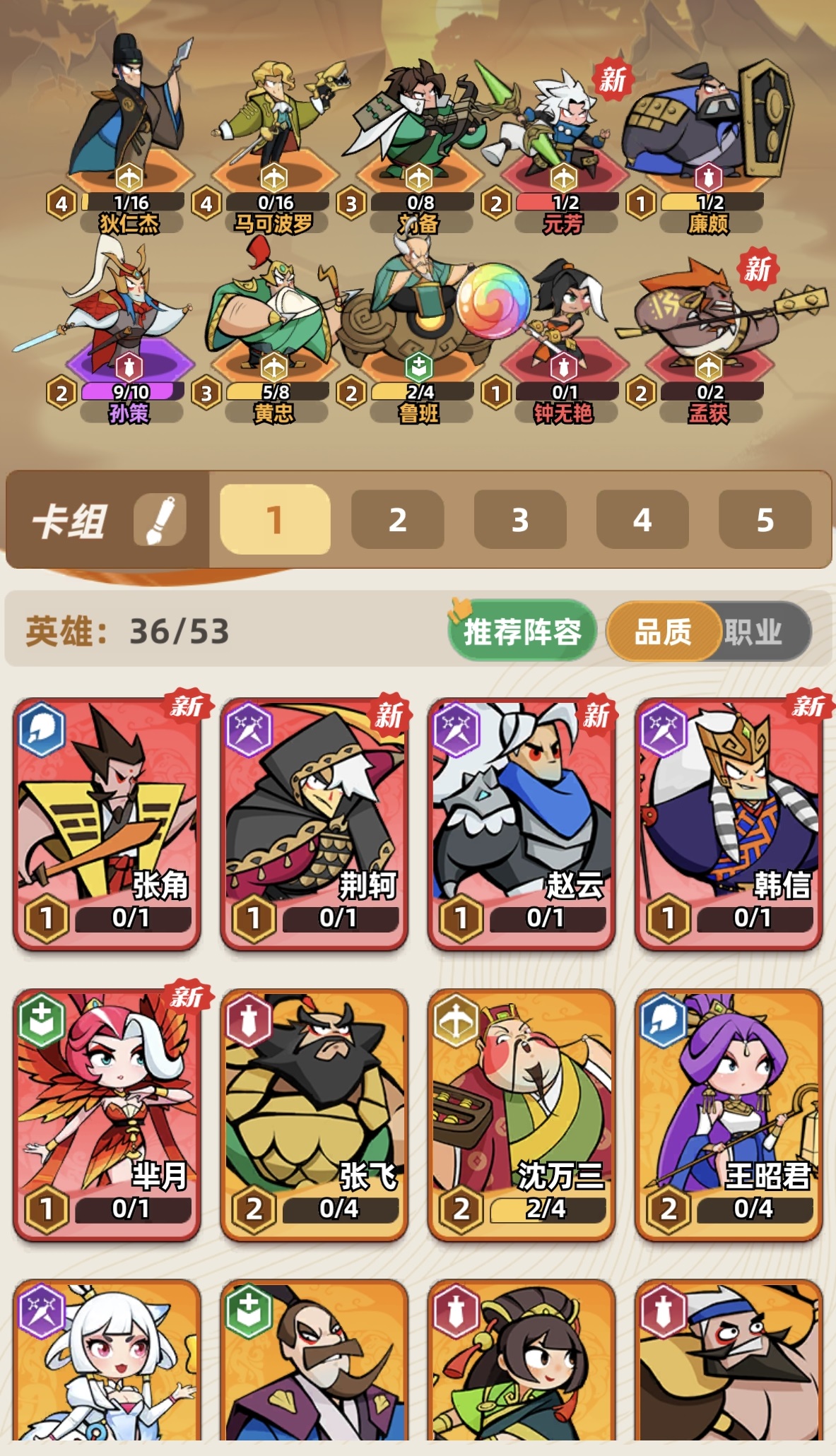Open 张角 hero card
836x1456 pixels.
107,823
